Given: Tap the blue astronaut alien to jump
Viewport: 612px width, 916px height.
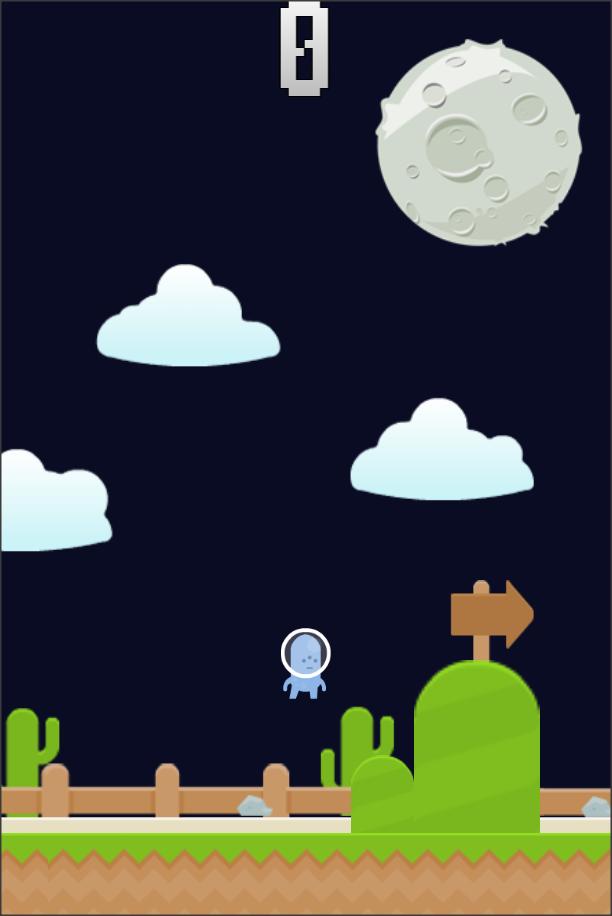Looking at the screenshot, I should click(x=305, y=663).
